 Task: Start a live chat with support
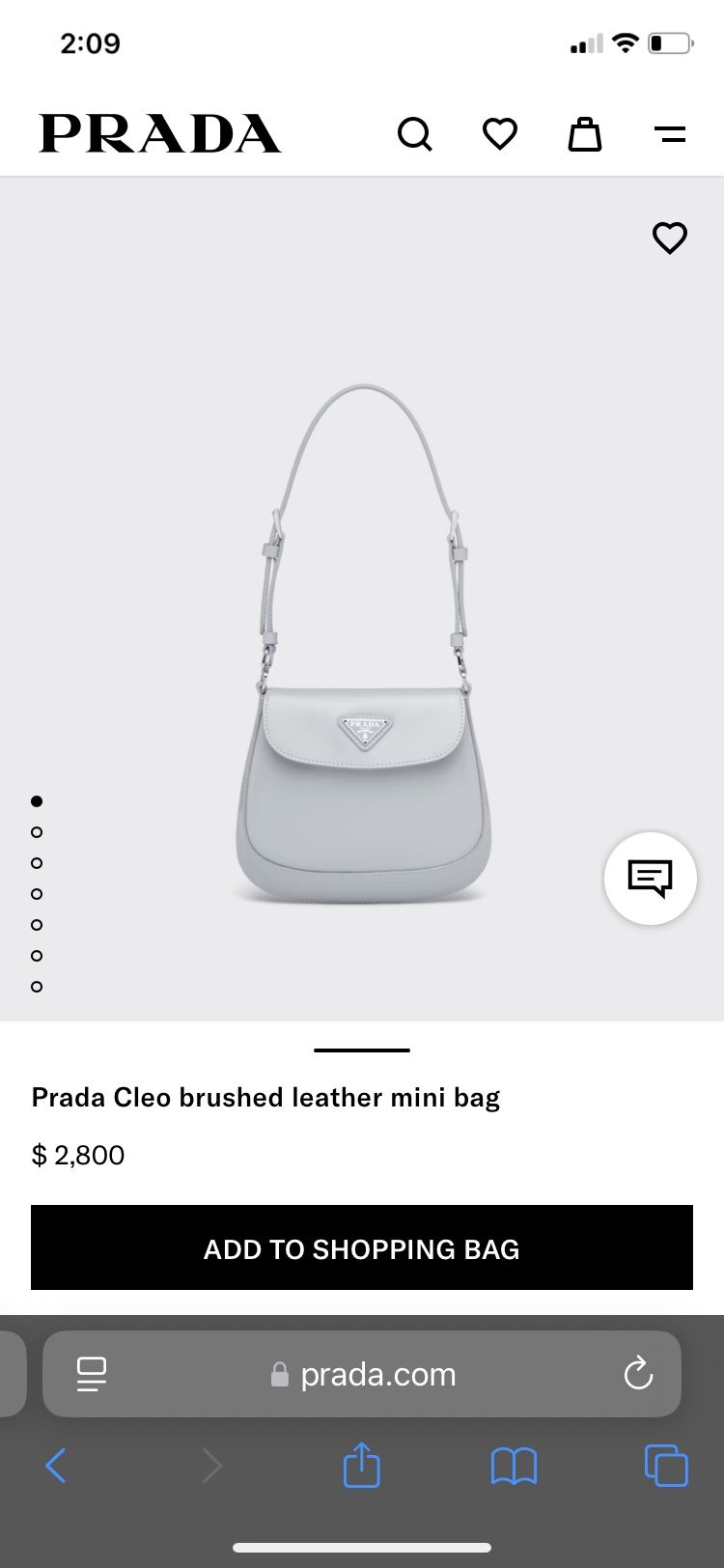point(650,878)
